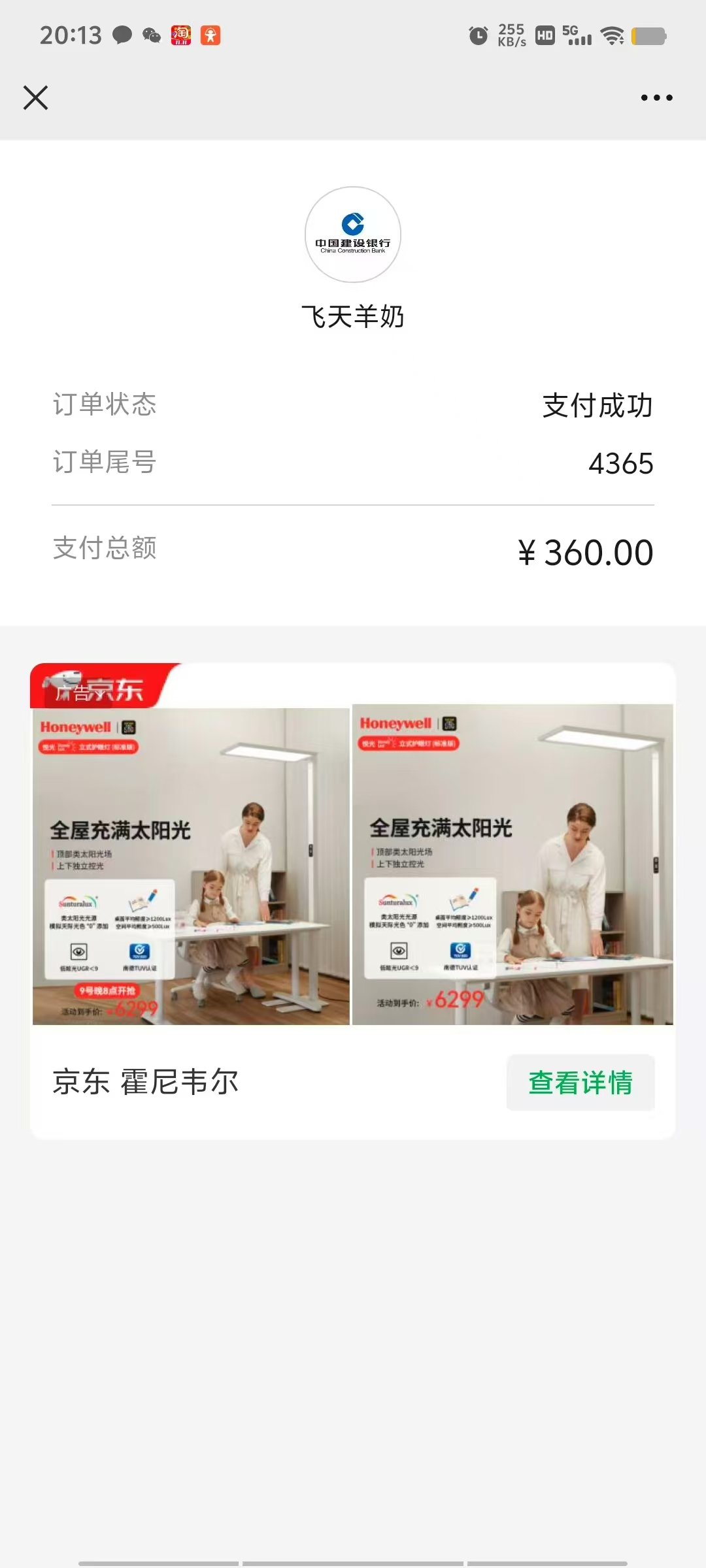Viewport: 706px width, 1568px height.
Task: Close the payment result page
Action: point(36,98)
